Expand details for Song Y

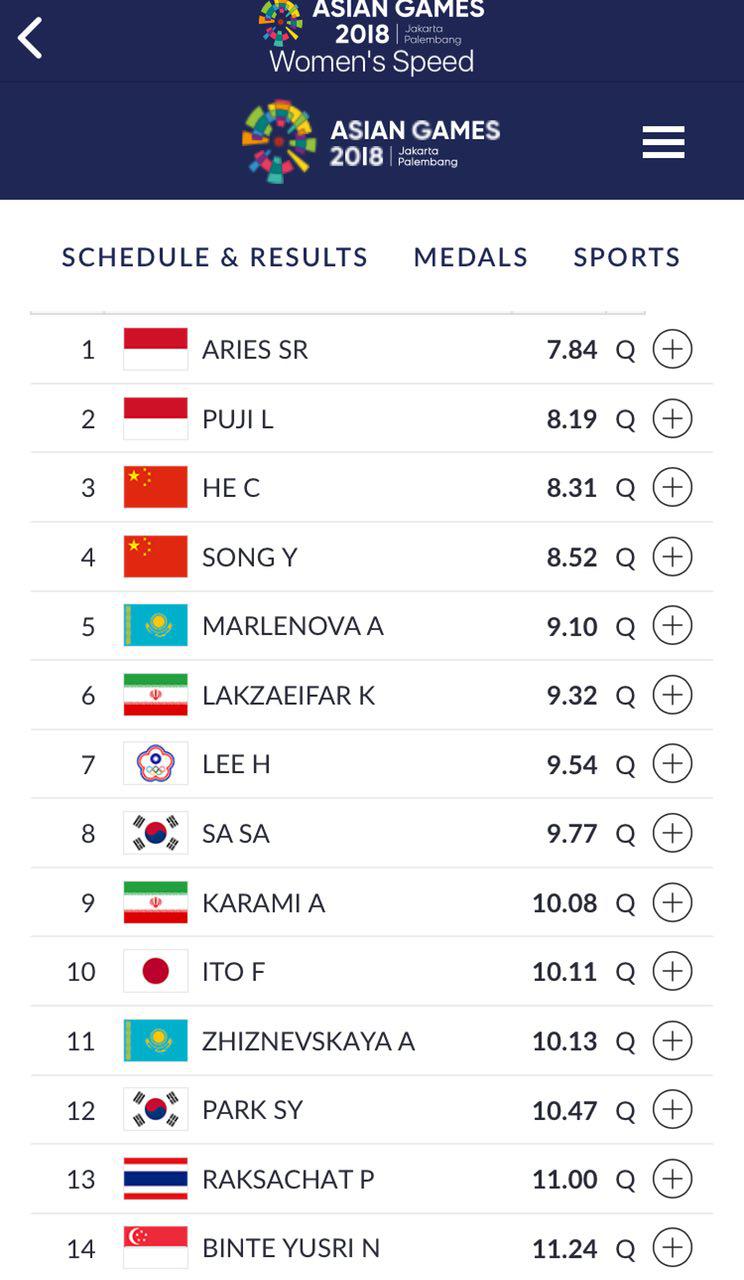click(x=672, y=557)
